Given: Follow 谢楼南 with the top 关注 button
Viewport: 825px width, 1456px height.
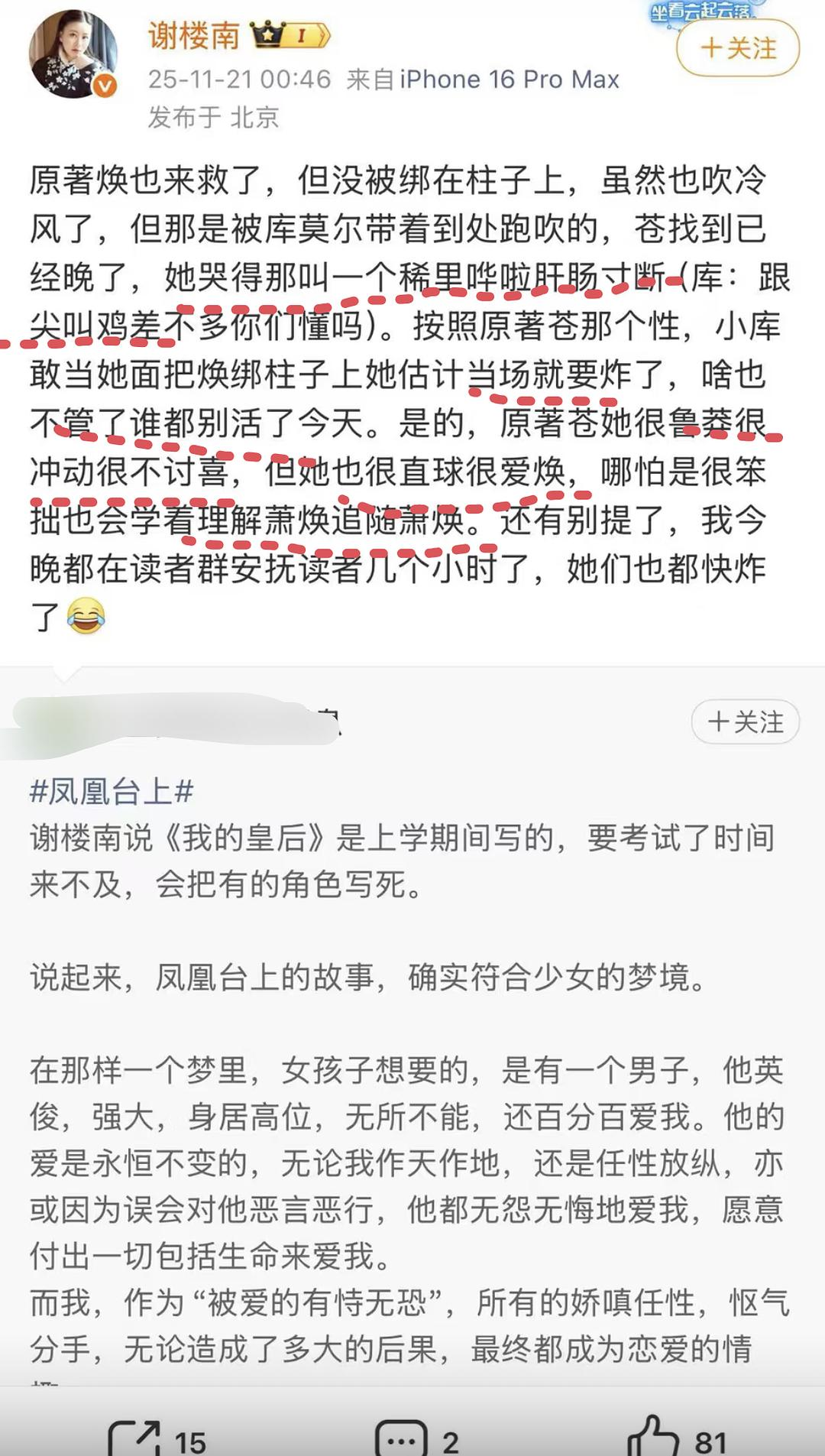Looking at the screenshot, I should (x=738, y=48).
